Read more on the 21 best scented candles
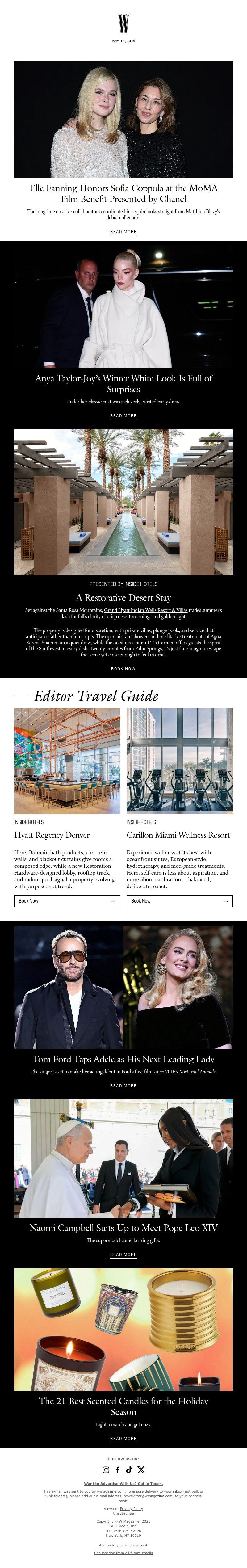The height and width of the screenshot is (1568, 247). pos(123,1439)
